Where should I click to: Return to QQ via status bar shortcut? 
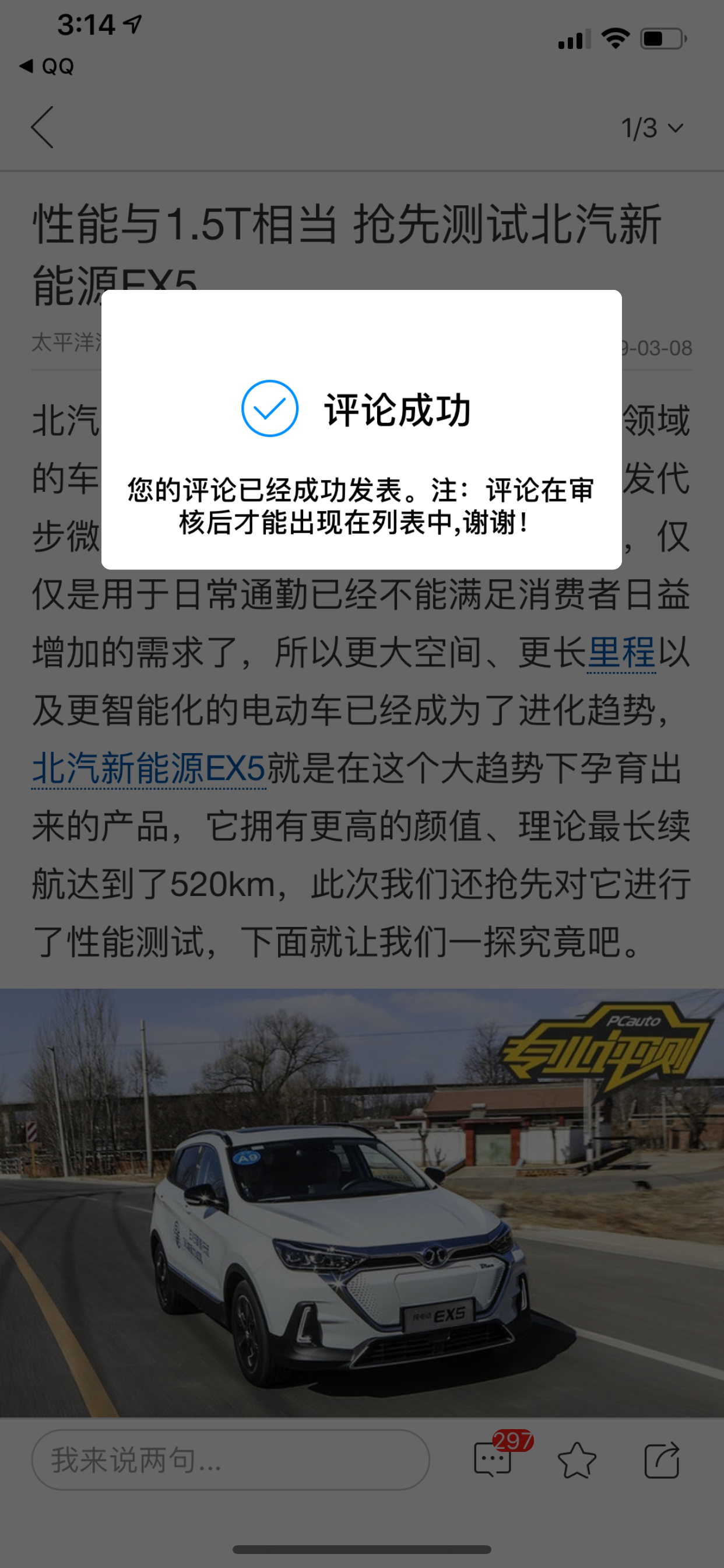[46, 66]
